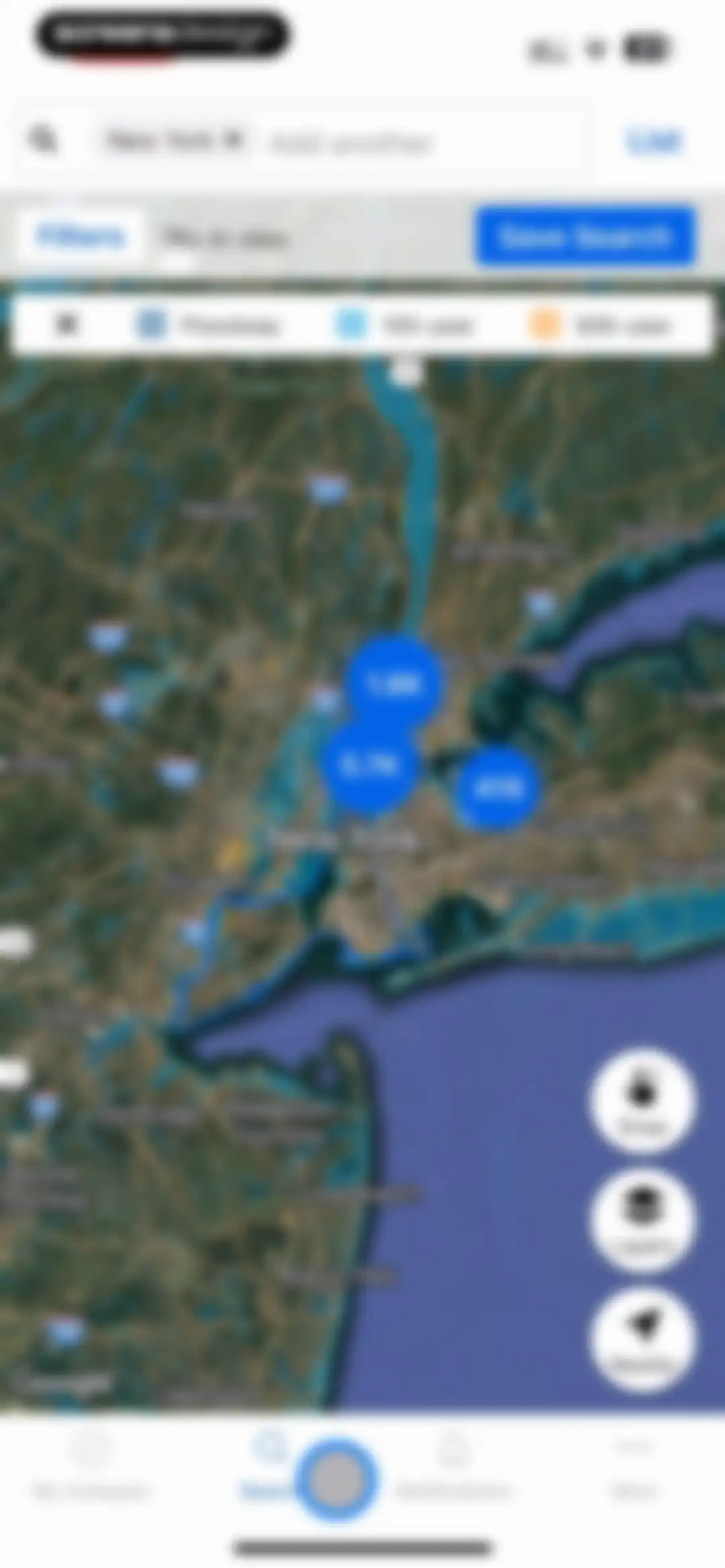Screen dimensions: 725x1568
Task: Open the first tab in bottom bar
Action: 91,1467
